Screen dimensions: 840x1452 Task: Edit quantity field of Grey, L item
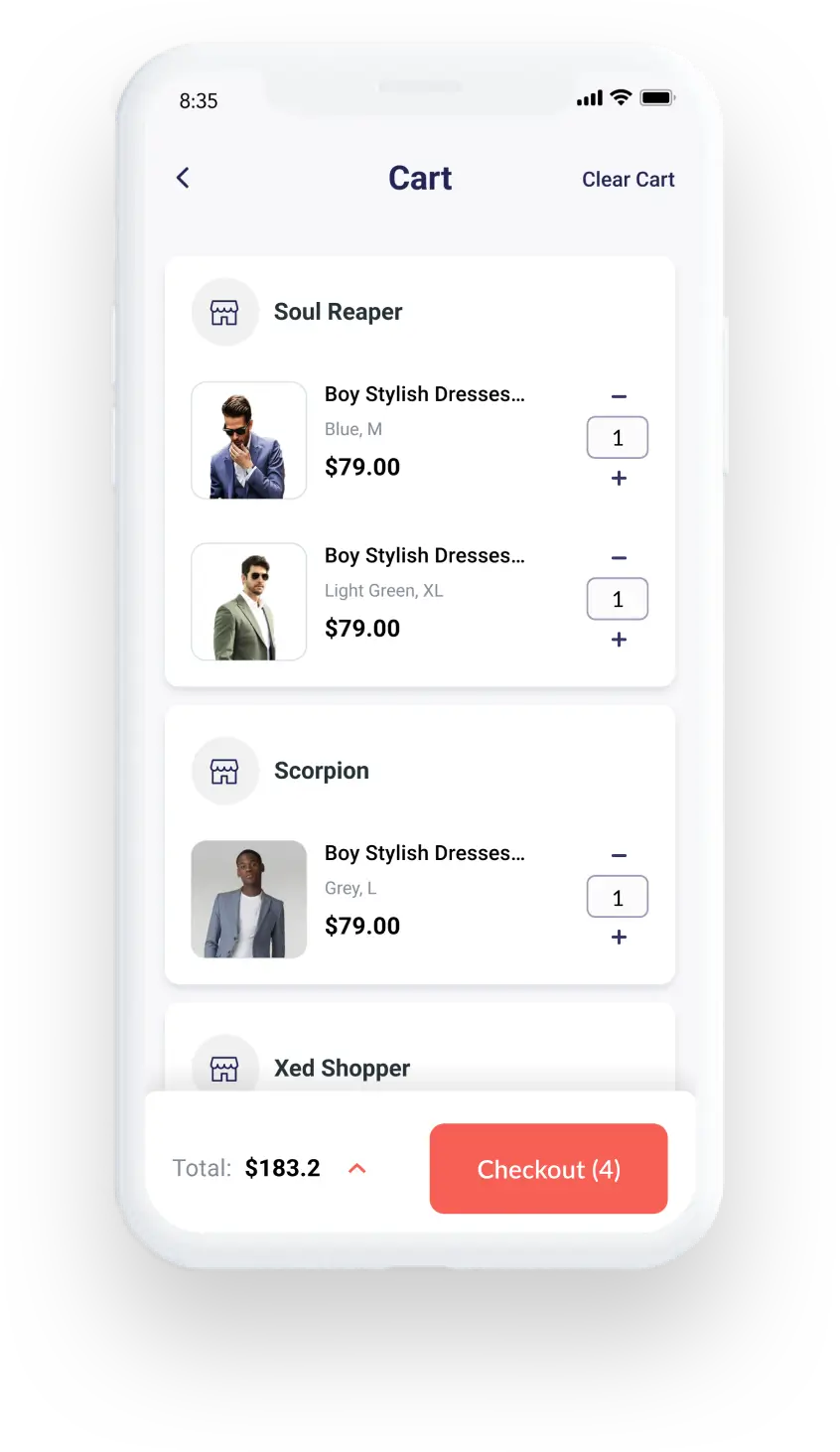[x=618, y=897]
